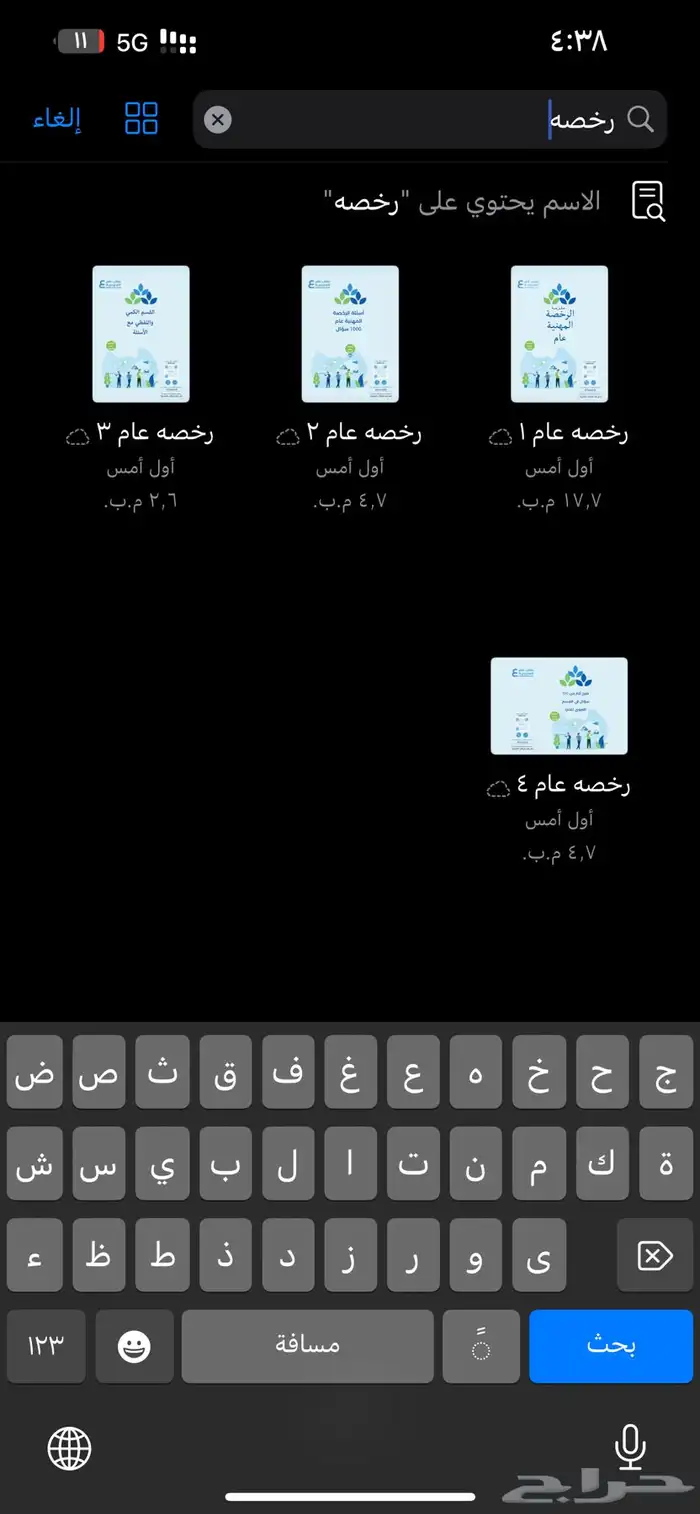
Task: Open the file رخصه عام ٤
Action: coord(559,706)
